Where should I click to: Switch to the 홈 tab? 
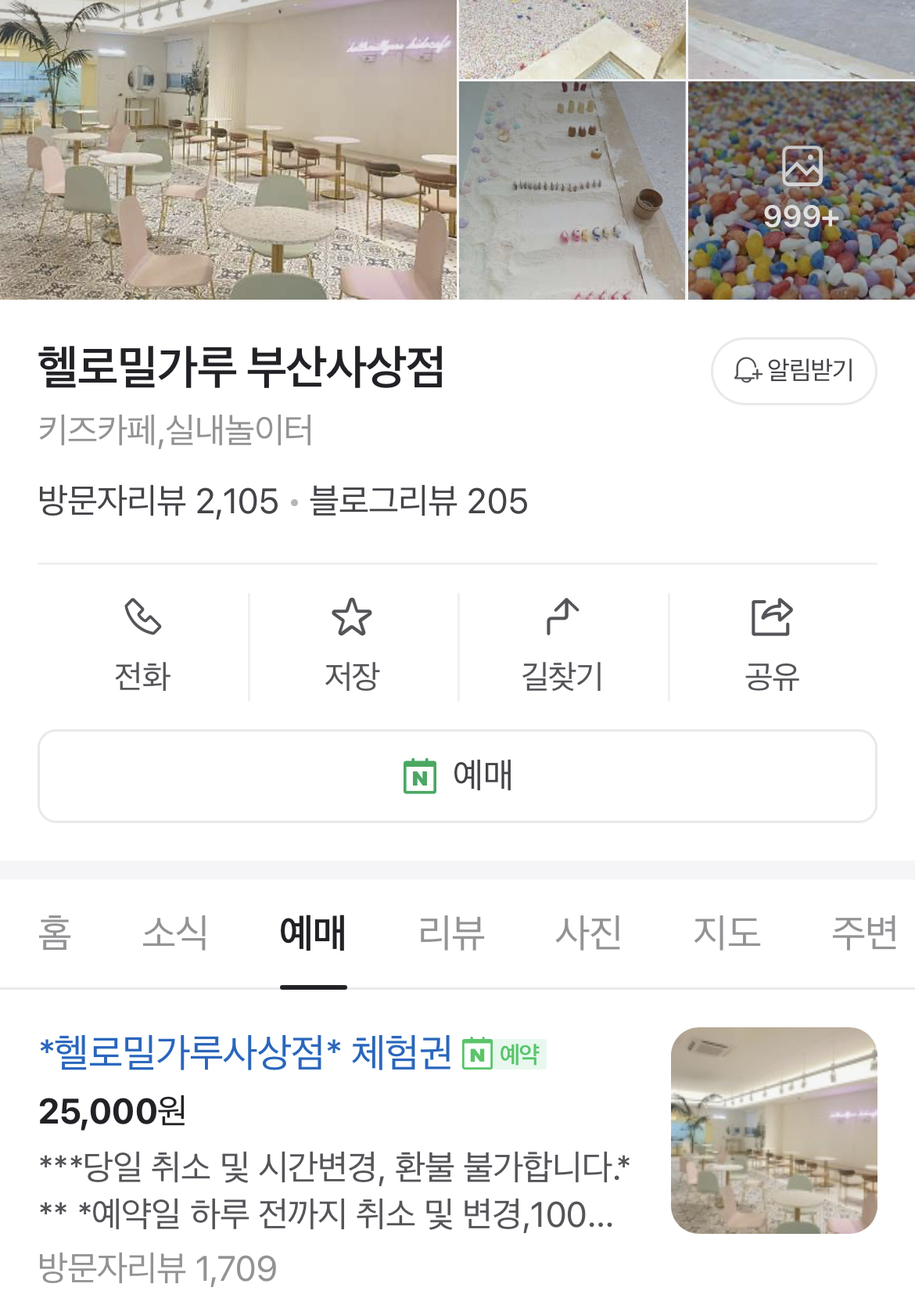click(x=55, y=933)
